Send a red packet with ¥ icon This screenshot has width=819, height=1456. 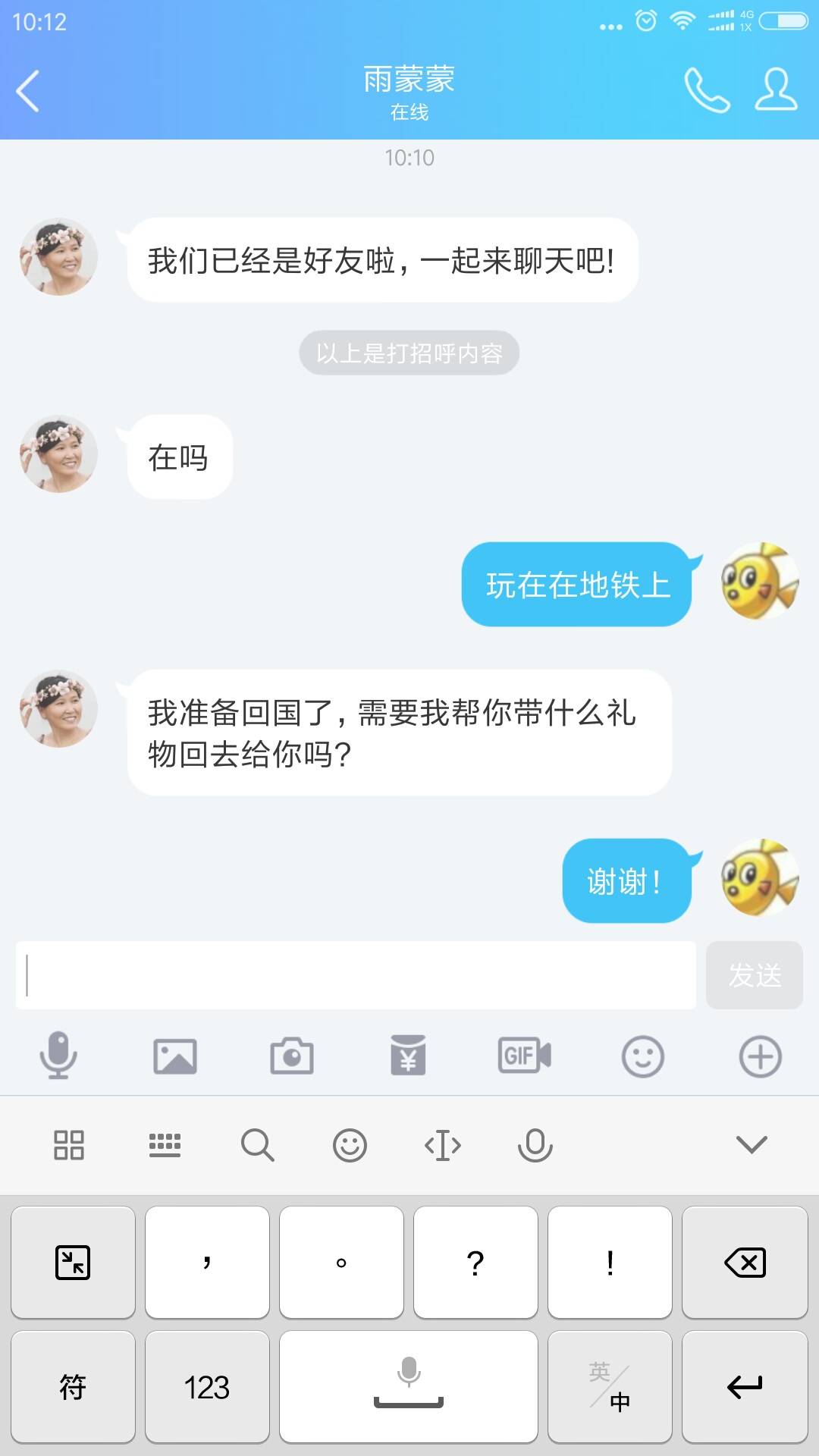pyautogui.click(x=408, y=1056)
